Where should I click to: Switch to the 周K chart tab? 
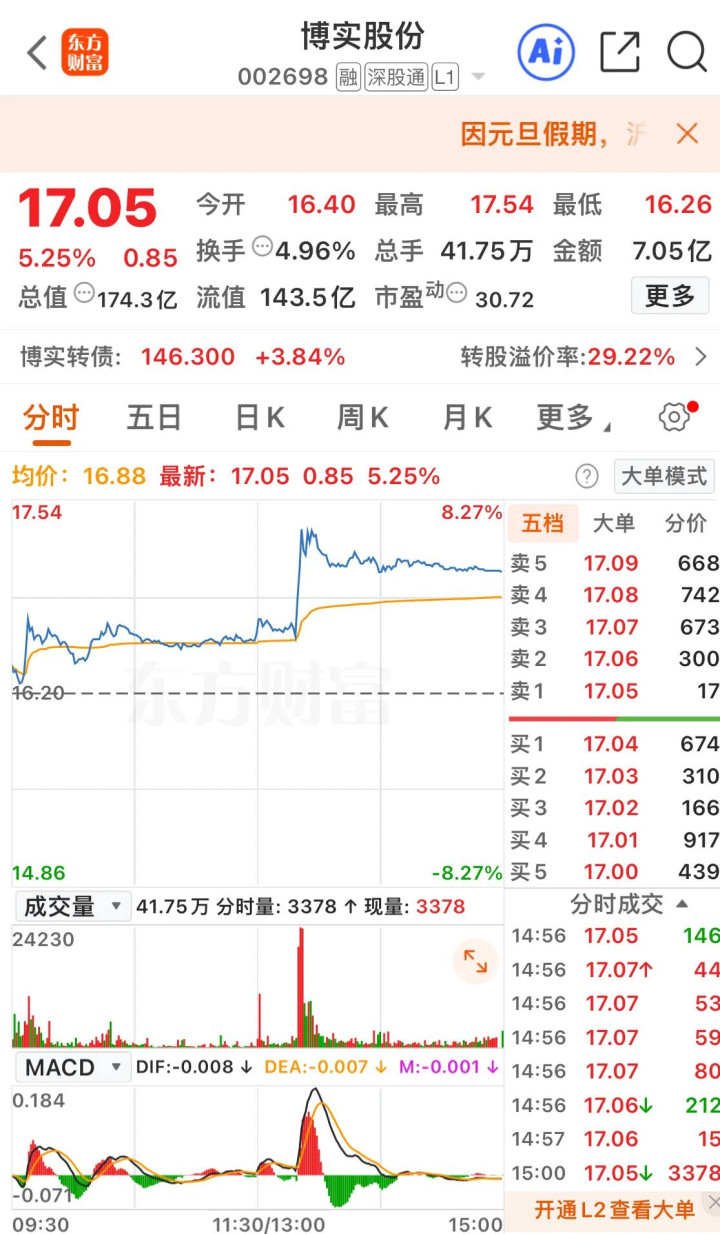tap(362, 418)
